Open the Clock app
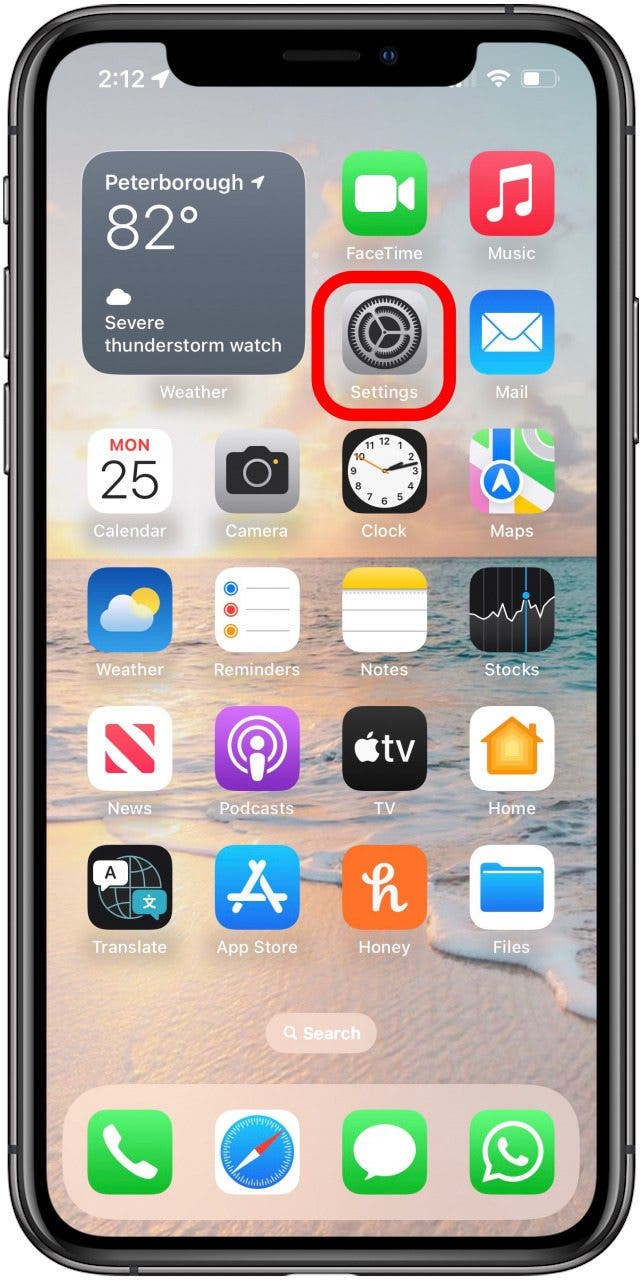Viewport: 642px width, 1280px height. coord(384,471)
